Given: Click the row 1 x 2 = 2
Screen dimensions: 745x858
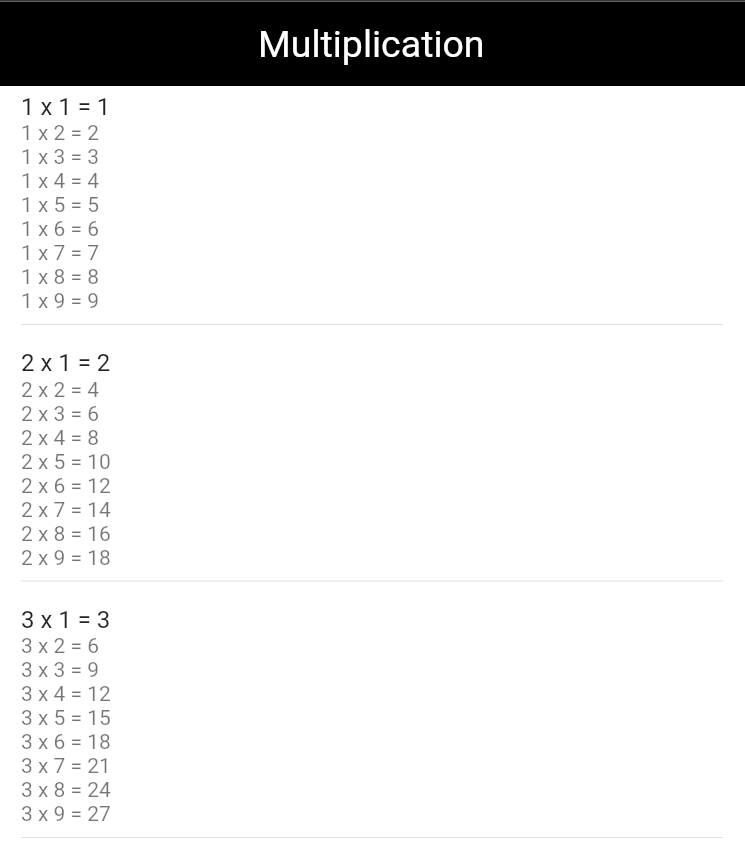Looking at the screenshot, I should click(60, 132).
